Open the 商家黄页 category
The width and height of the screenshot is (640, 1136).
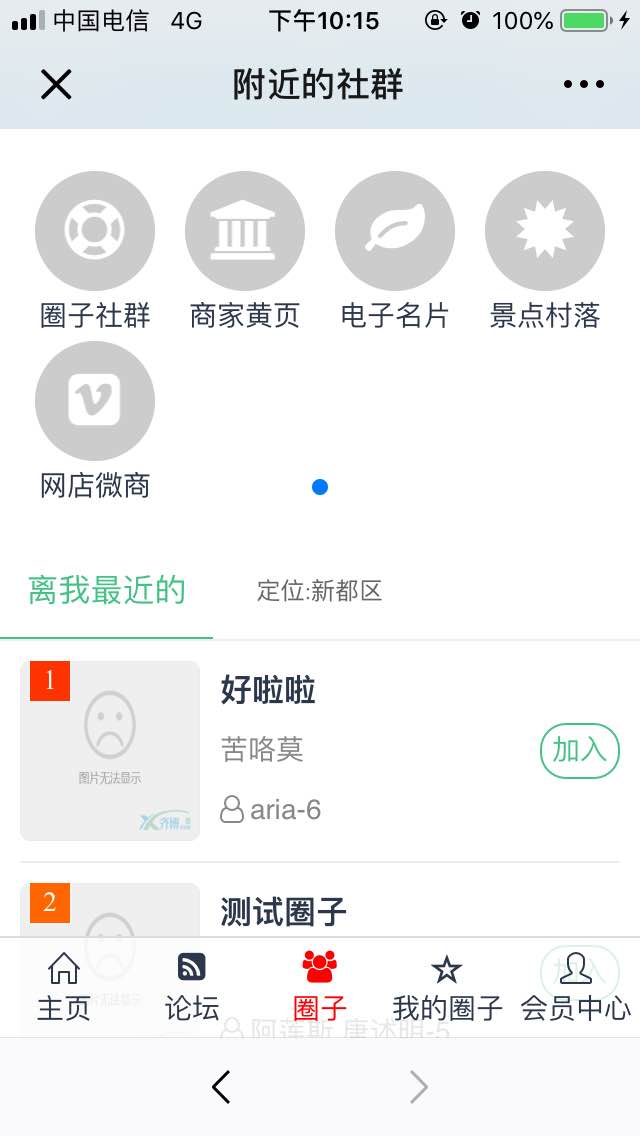tap(245, 250)
